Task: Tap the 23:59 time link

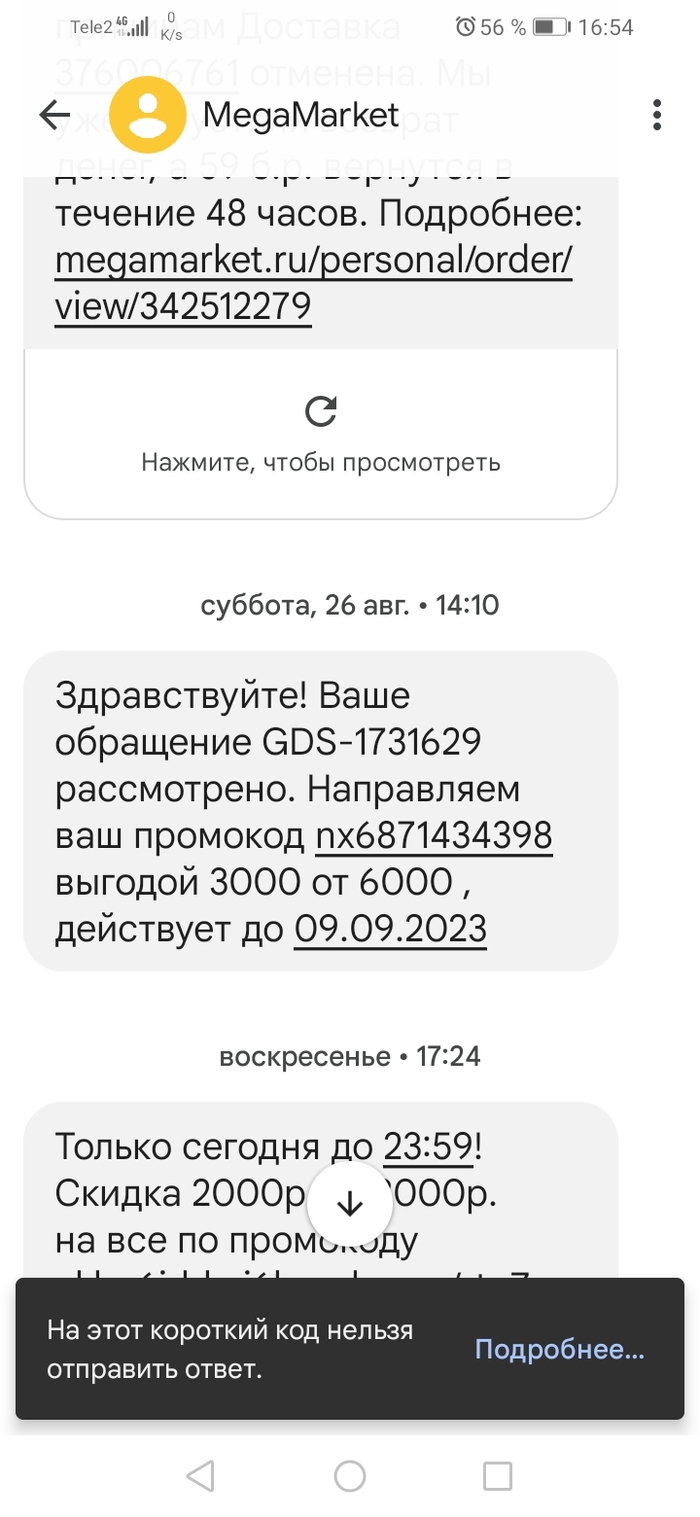Action: pos(427,1147)
